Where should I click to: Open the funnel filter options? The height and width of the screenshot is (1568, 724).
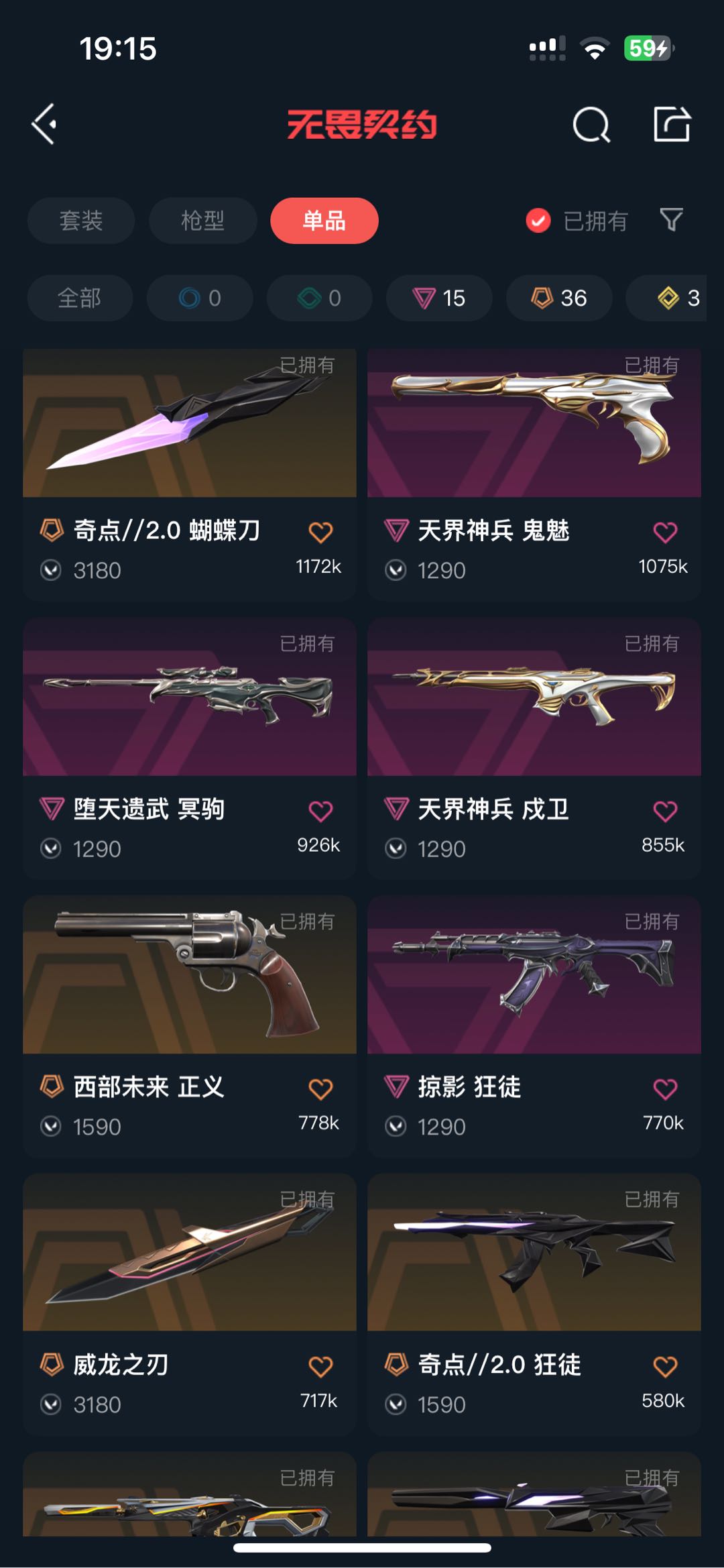[671, 220]
